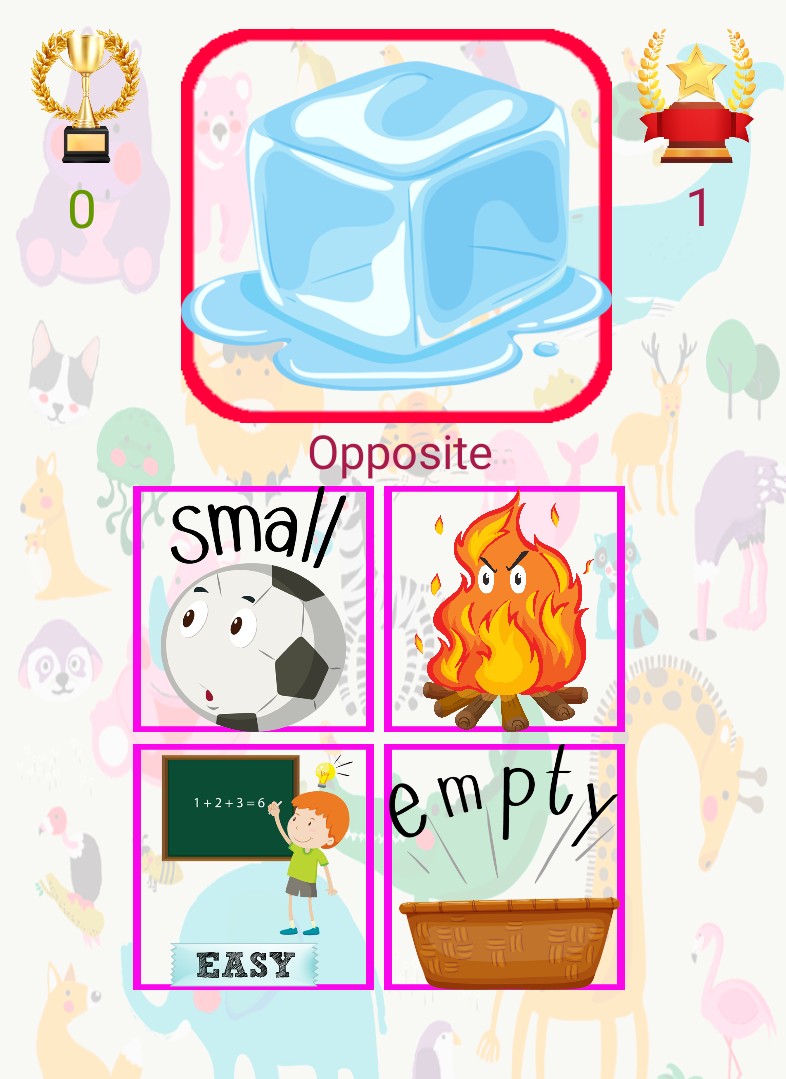This screenshot has width=786, height=1079.
Task: Select the 'small' soccer ball answer
Action: pos(253,609)
